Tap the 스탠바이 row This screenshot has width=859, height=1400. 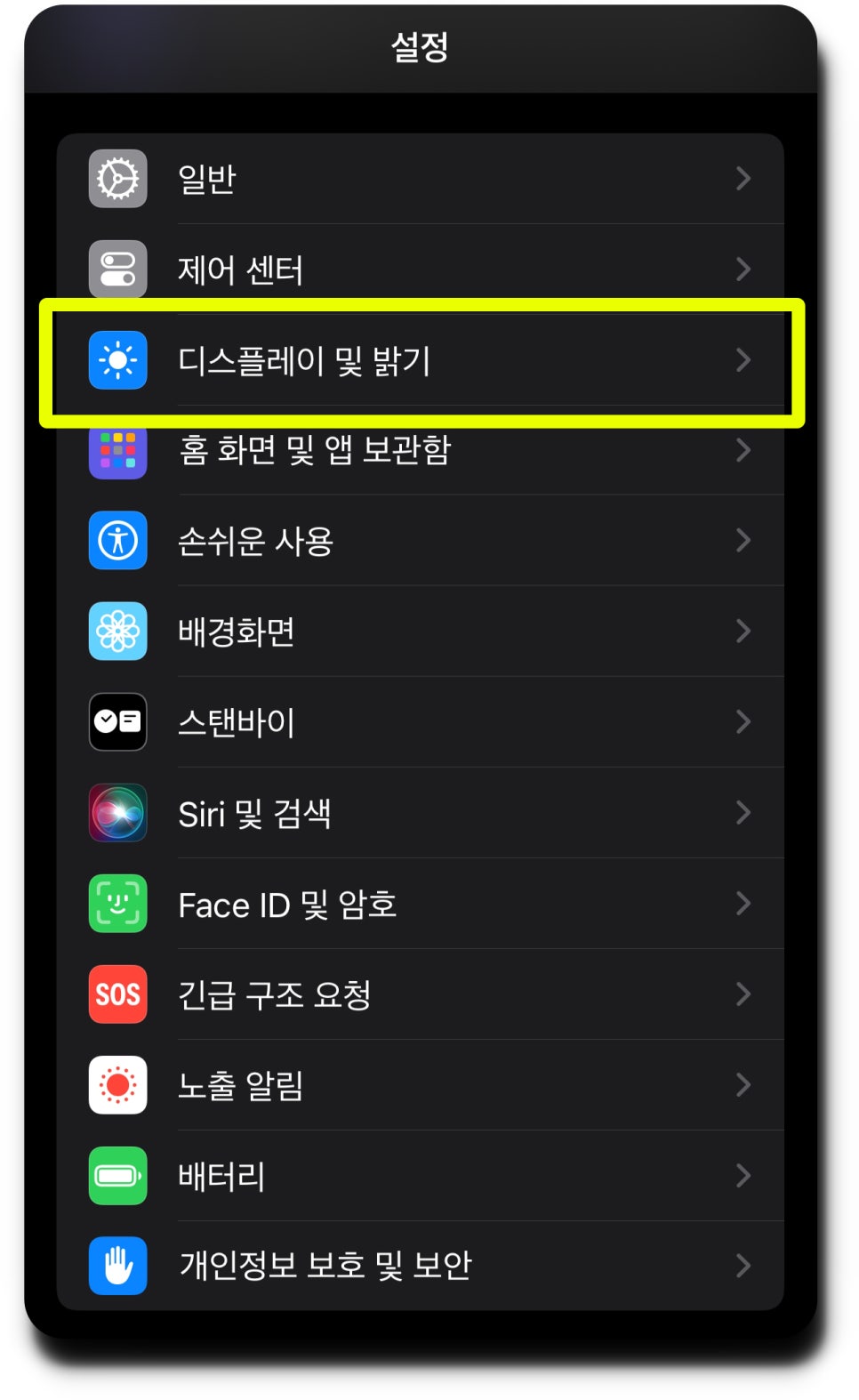(420, 723)
